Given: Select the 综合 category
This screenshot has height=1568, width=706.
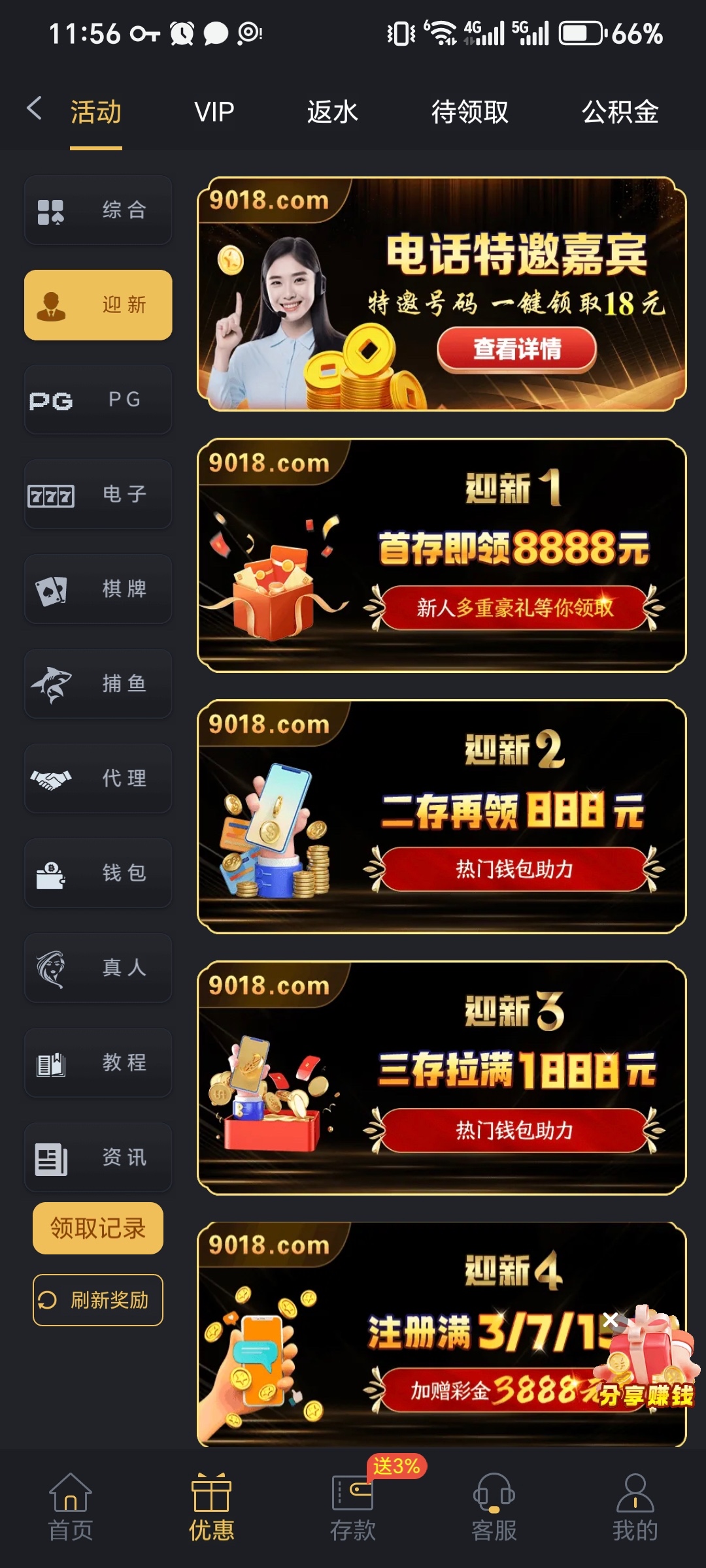Looking at the screenshot, I should click(x=98, y=210).
